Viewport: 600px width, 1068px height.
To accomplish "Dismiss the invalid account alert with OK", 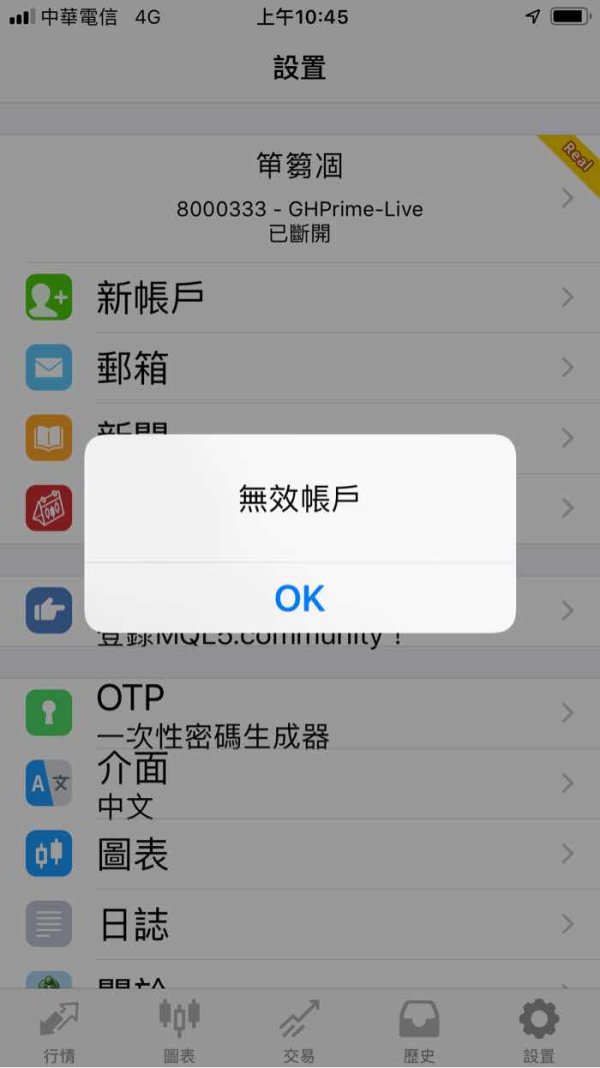I will click(300, 598).
